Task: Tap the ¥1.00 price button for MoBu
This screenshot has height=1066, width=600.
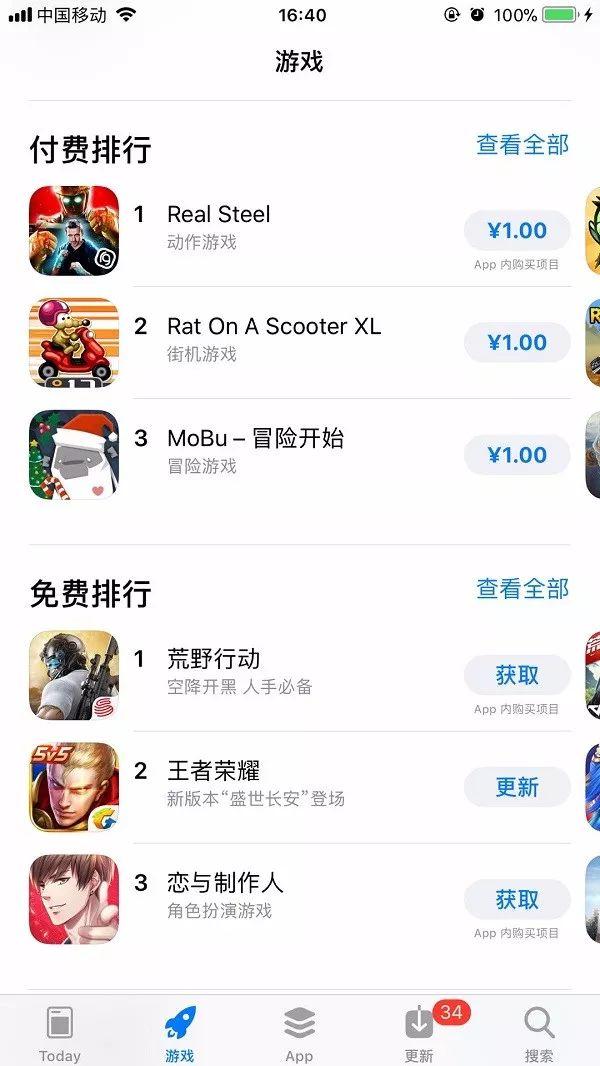Action: click(x=517, y=454)
